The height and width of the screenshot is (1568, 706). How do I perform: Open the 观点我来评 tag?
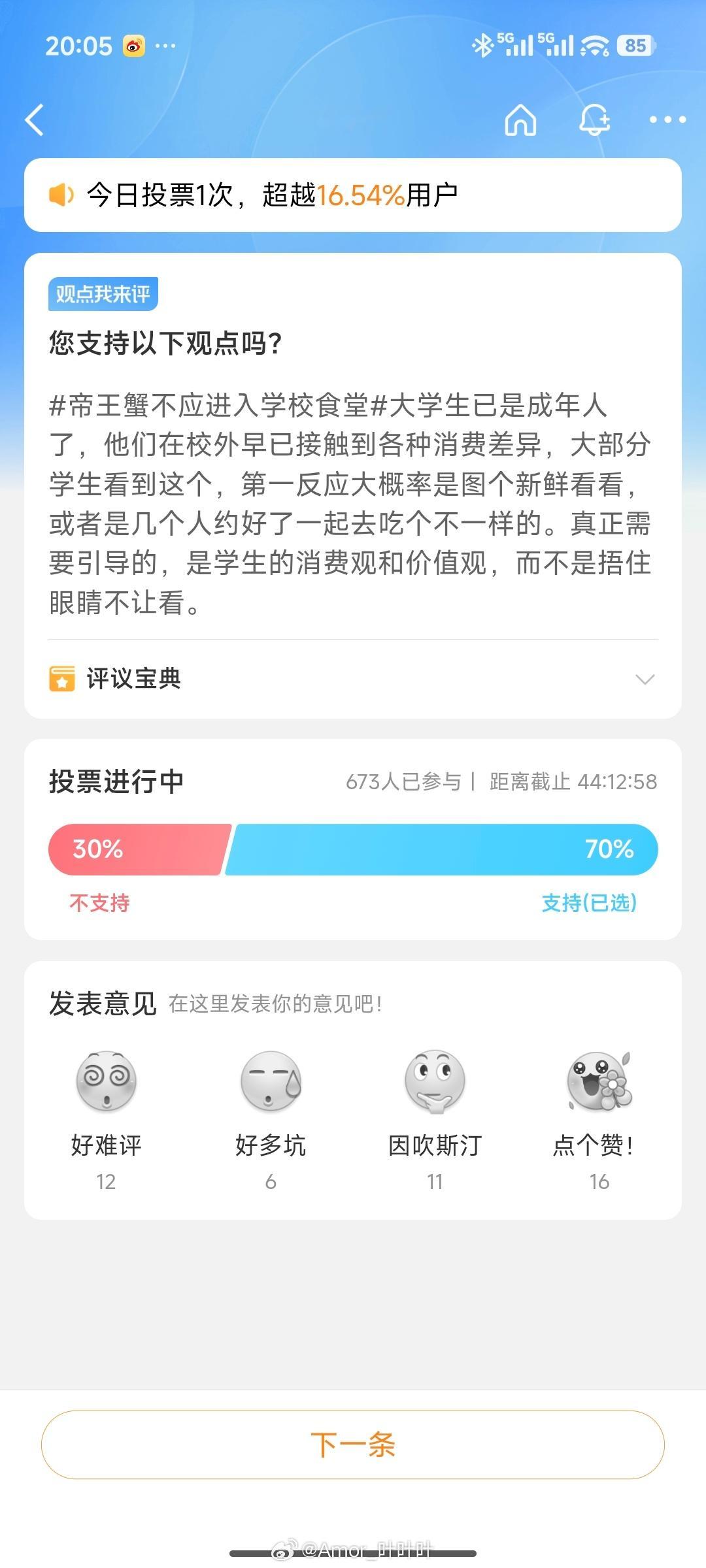coord(103,295)
